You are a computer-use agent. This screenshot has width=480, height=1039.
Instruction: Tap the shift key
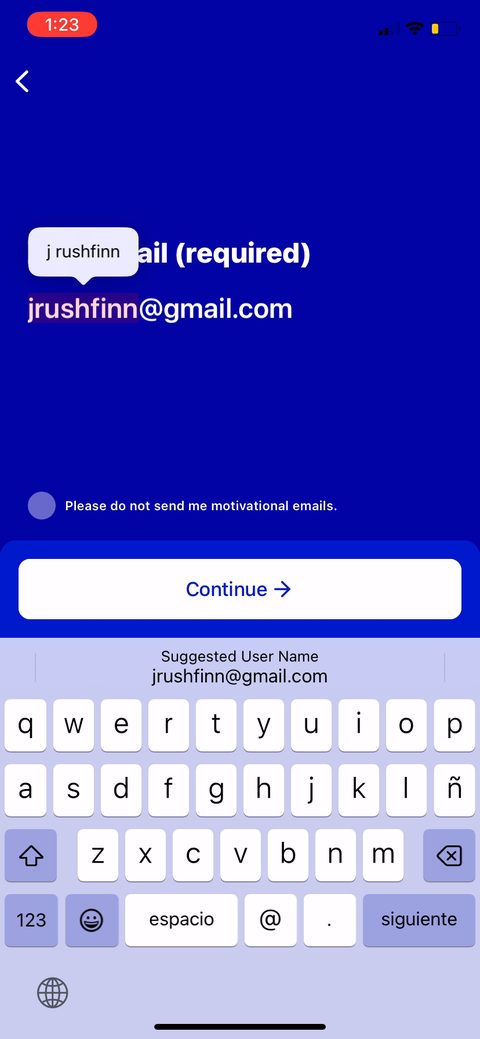[x=31, y=856]
